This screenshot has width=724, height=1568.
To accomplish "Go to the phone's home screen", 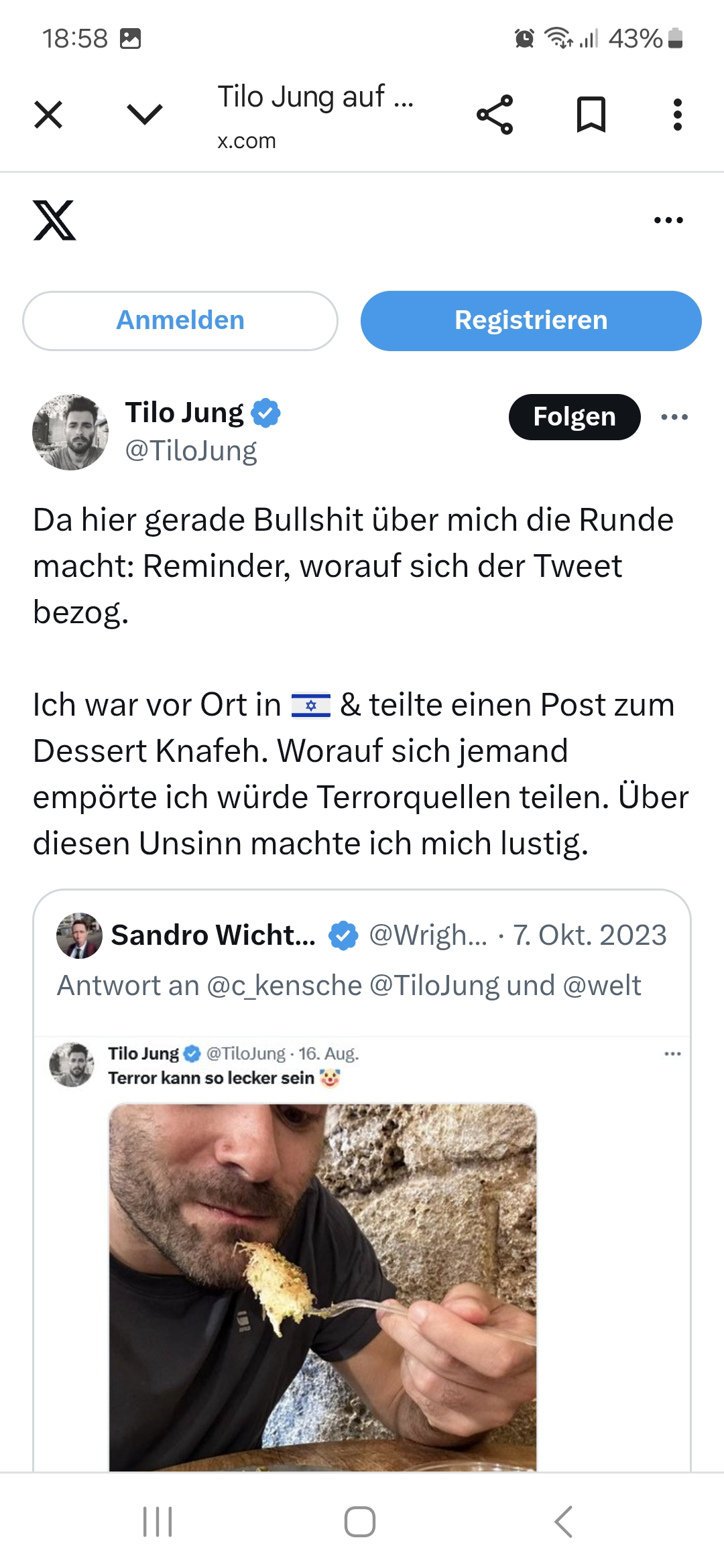I will point(360,1521).
